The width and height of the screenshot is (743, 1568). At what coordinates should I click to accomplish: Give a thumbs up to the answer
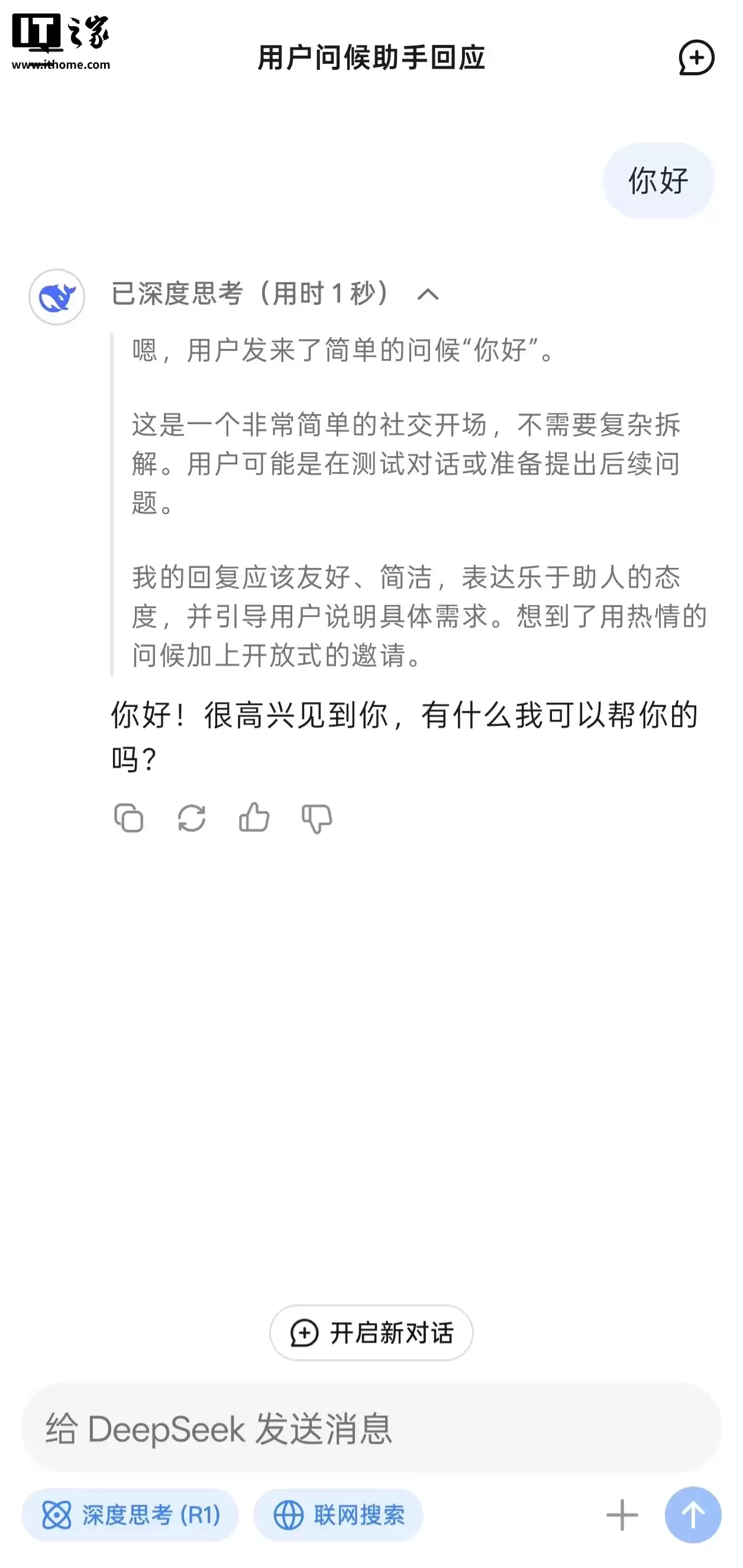(x=254, y=819)
